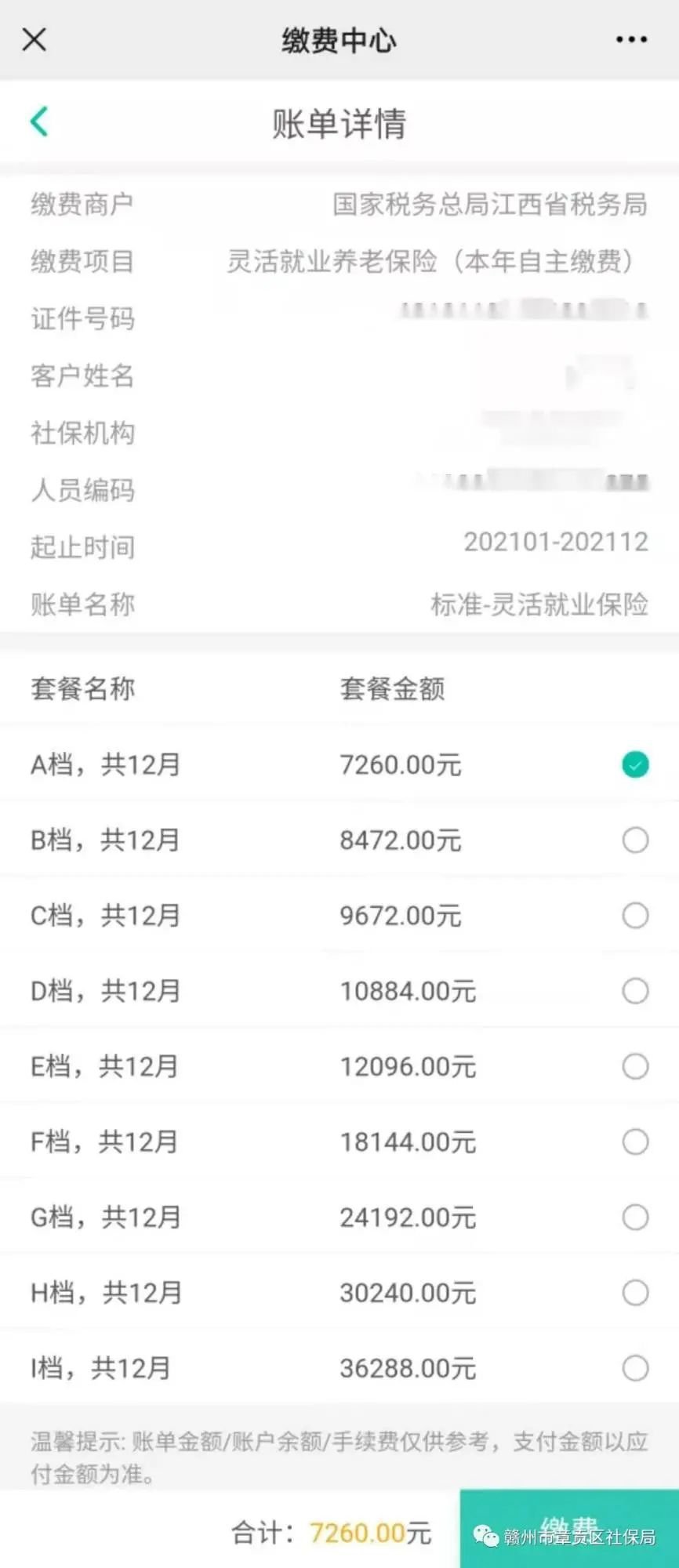Tap the green 缴费 pay button
The image size is (679, 1568).
click(569, 1529)
